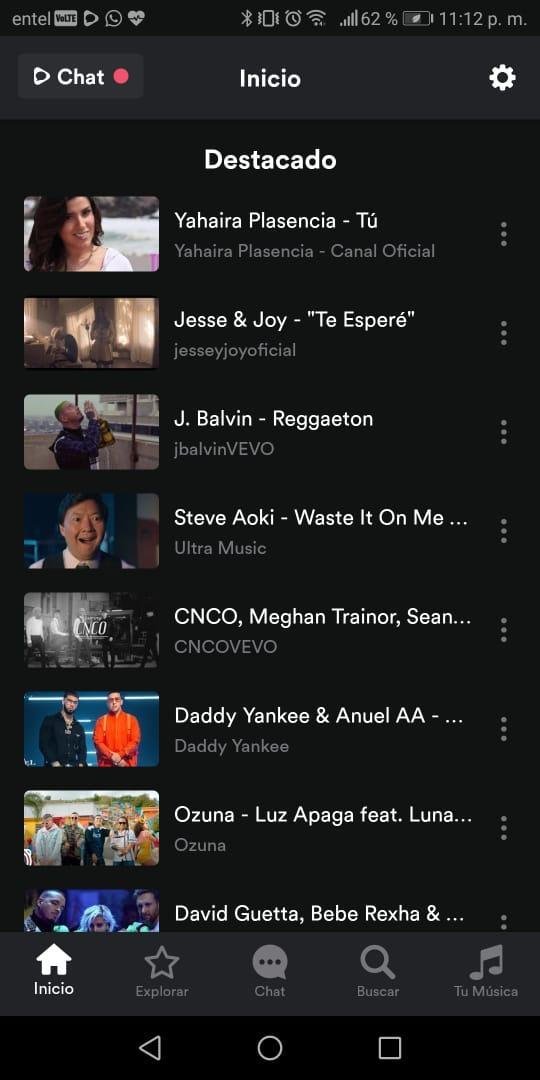Tap the Chat button at top left

(81, 76)
